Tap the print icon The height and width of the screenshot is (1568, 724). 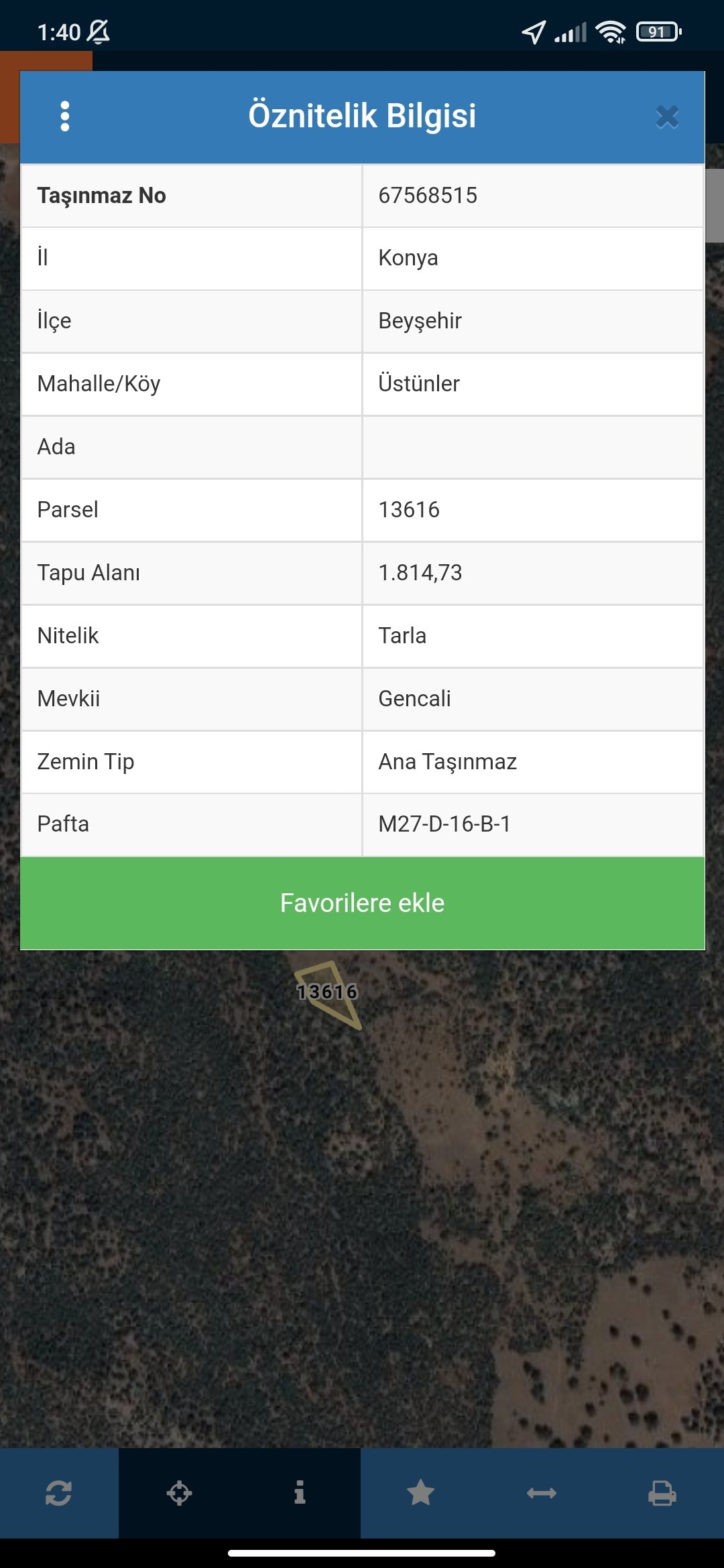[x=662, y=1493]
